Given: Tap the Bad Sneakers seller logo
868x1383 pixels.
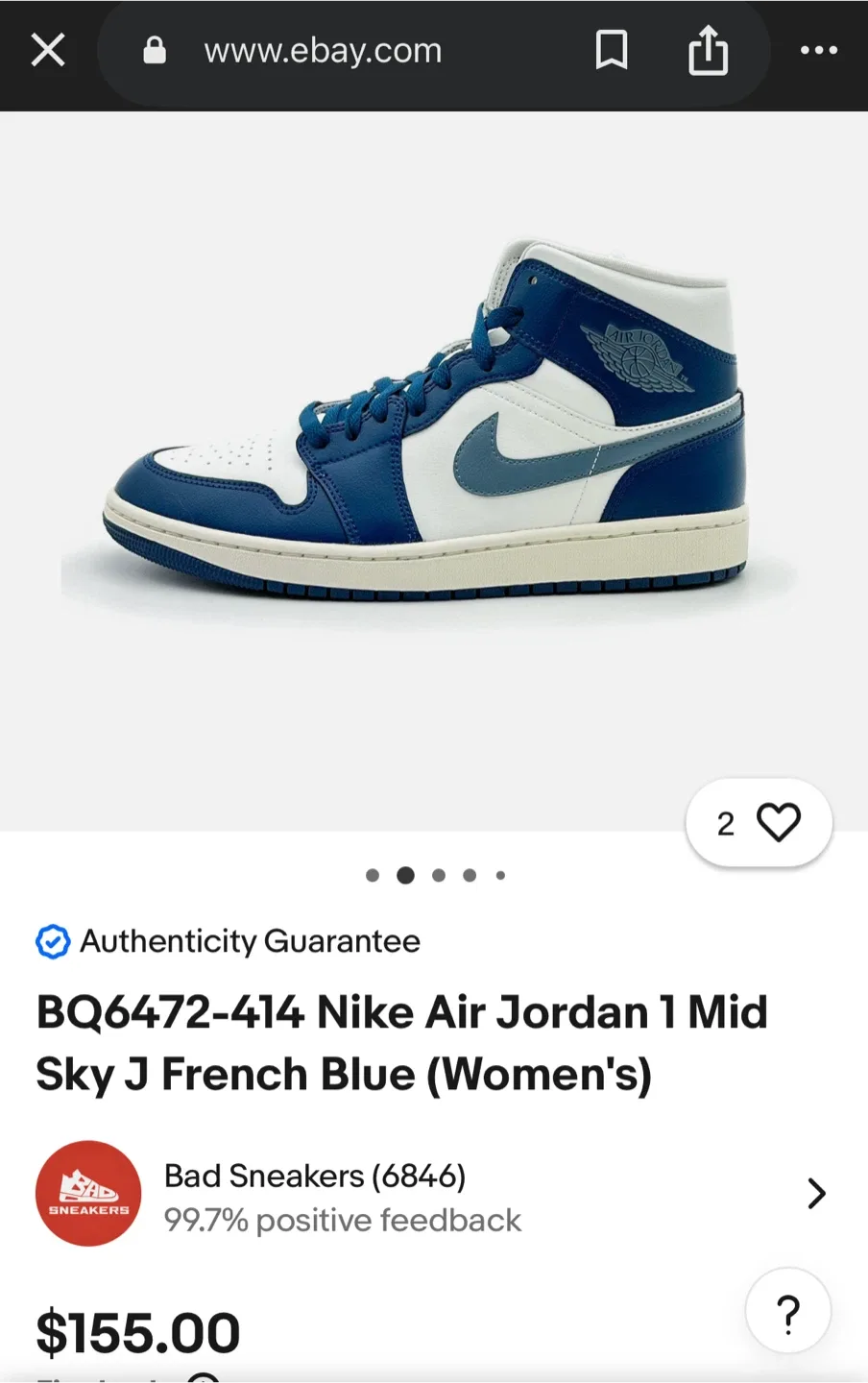Looking at the screenshot, I should (87, 1193).
